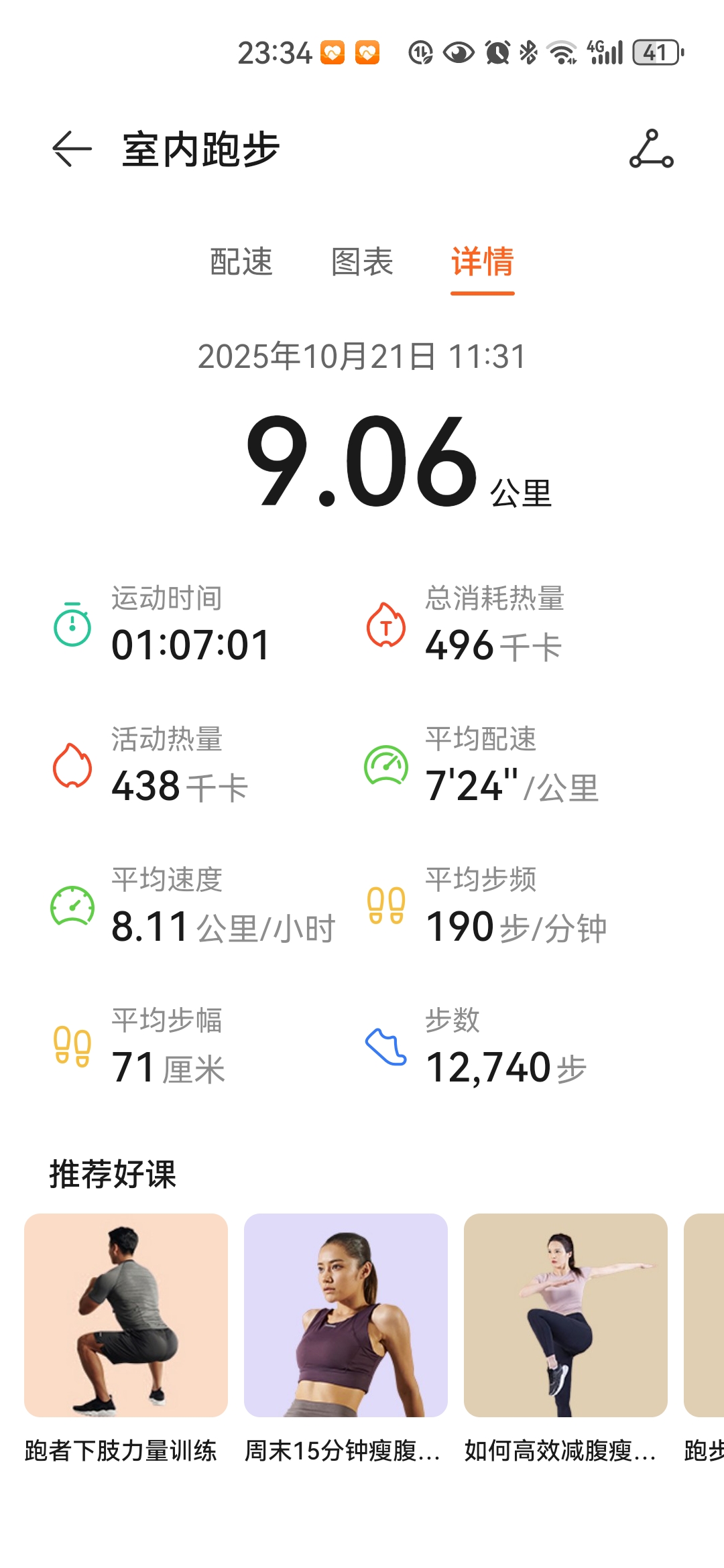Screen dimensions: 724x1568
Task: Tap the green 平均配速 gauge icon
Action: [x=386, y=767]
